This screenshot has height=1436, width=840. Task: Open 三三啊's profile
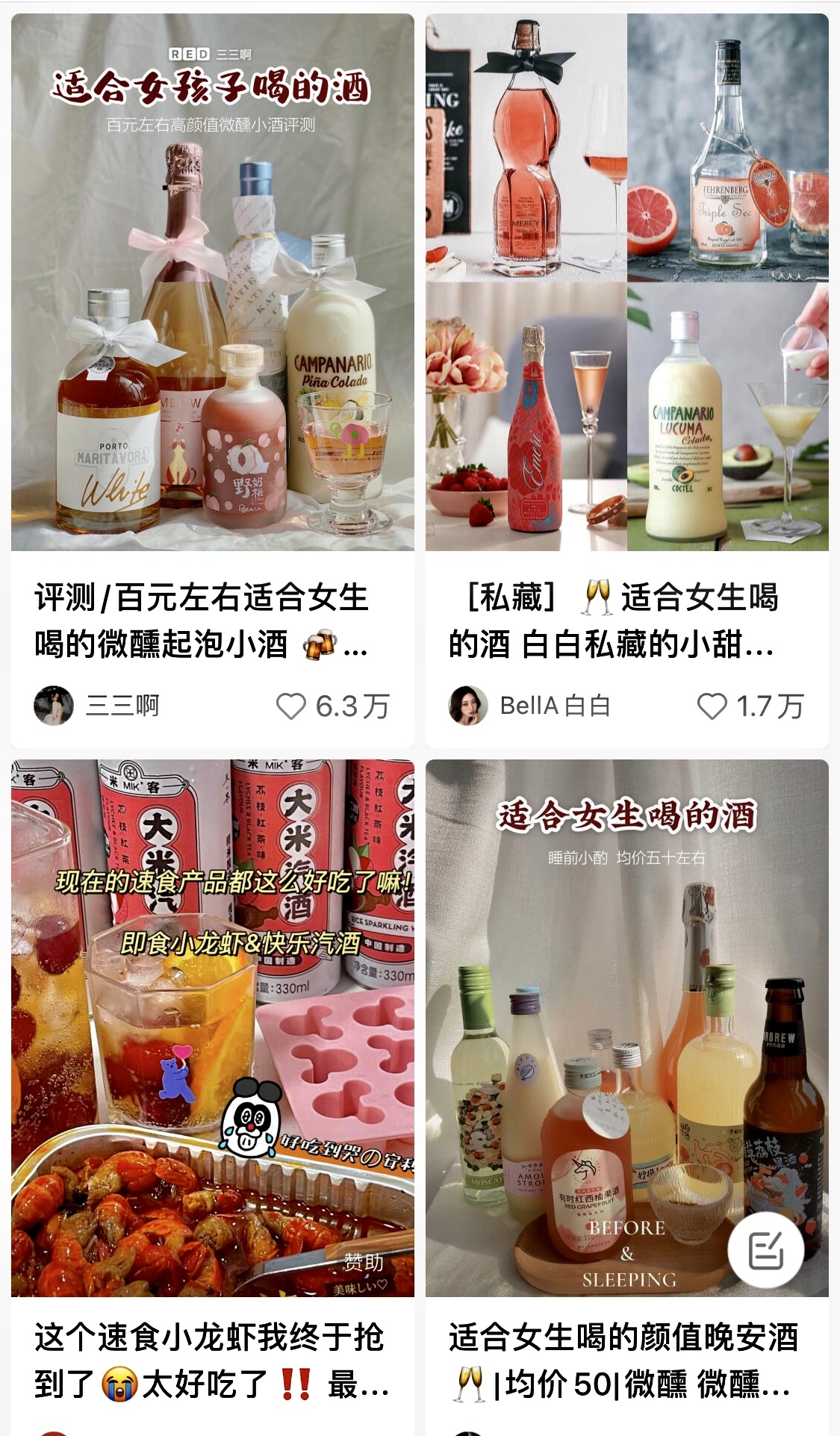coord(54,706)
